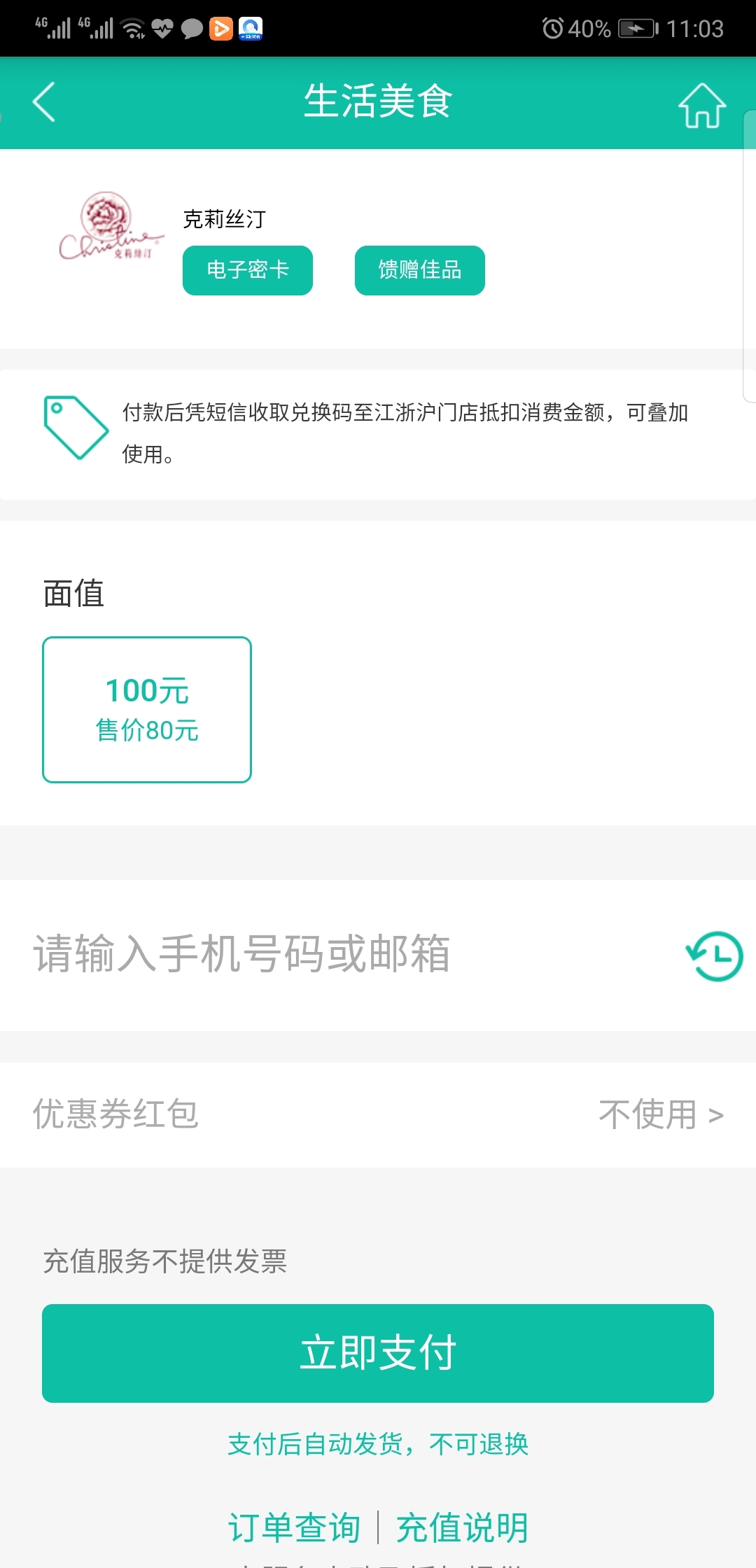Focus the phone number or email field
756x1568 pixels.
coord(336,954)
